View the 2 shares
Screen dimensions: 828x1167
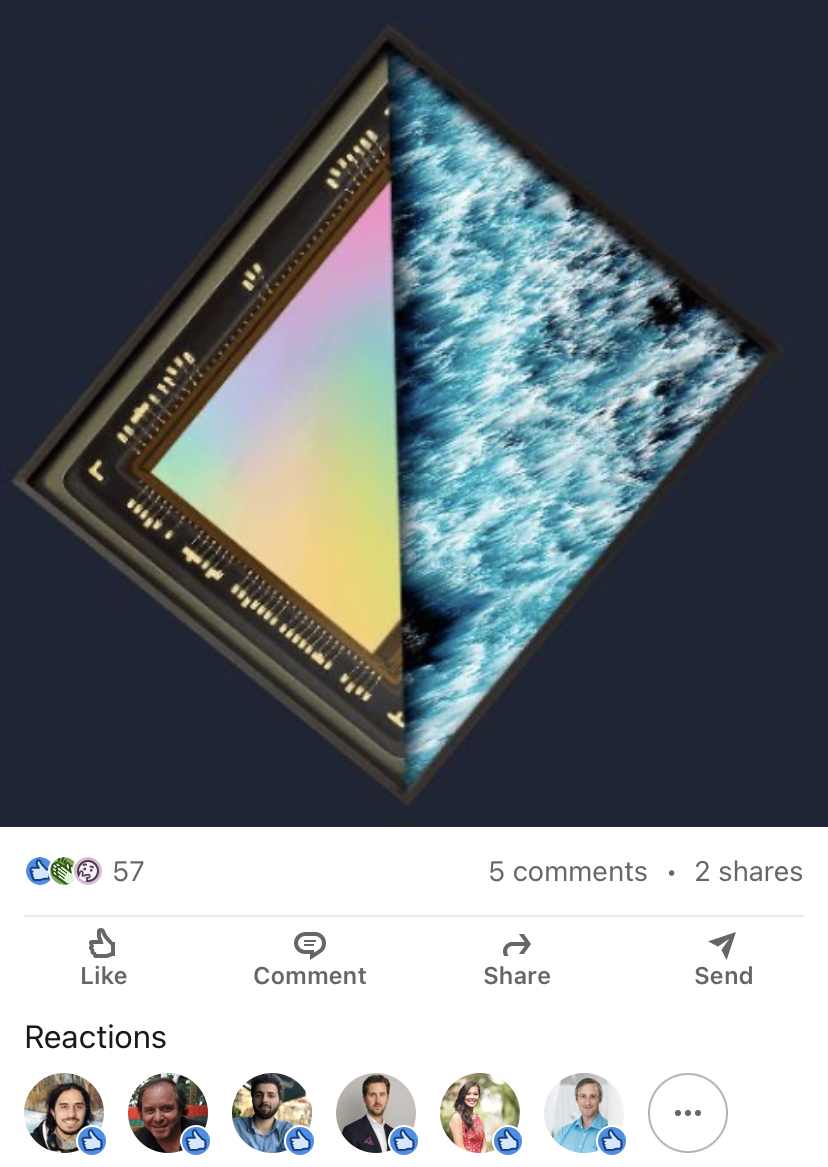748,871
